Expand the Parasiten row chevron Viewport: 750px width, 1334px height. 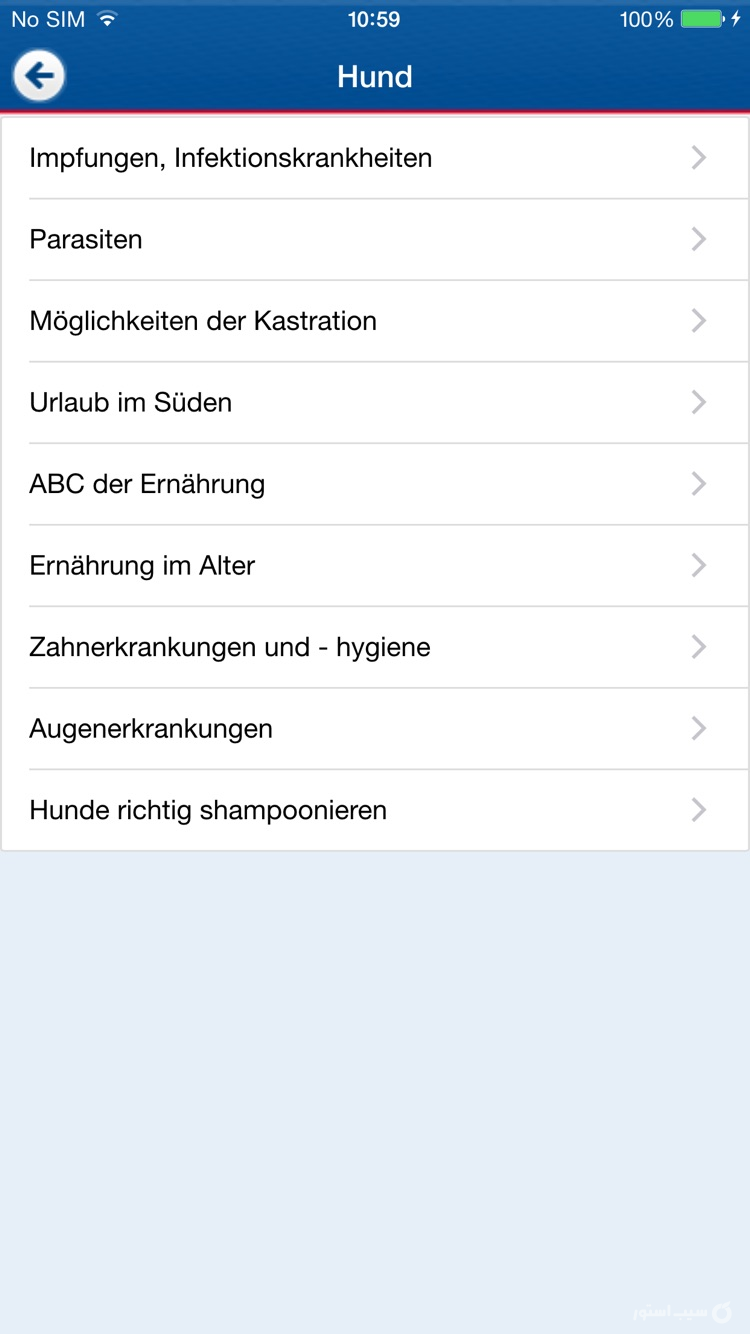698,239
